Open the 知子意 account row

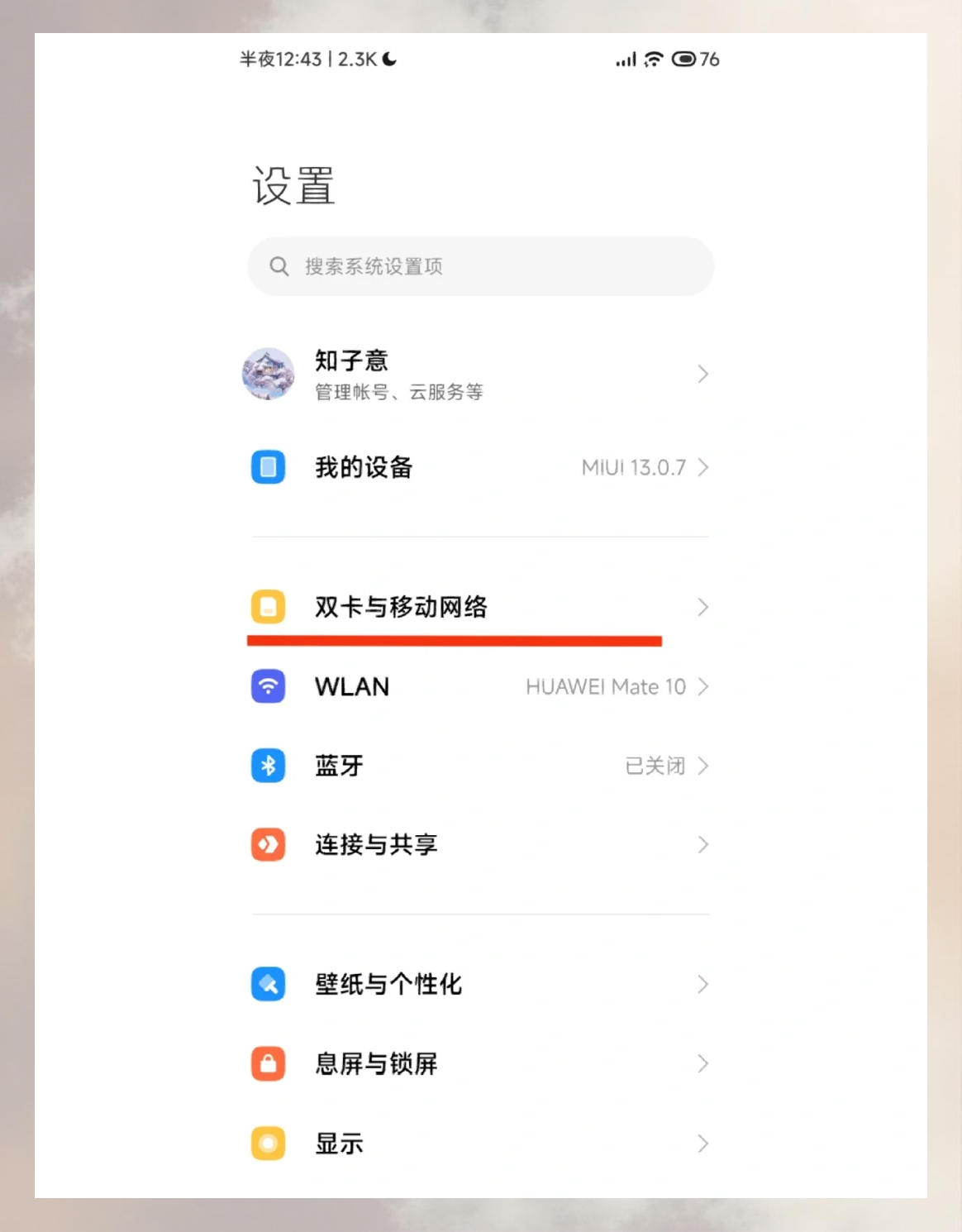tap(479, 375)
